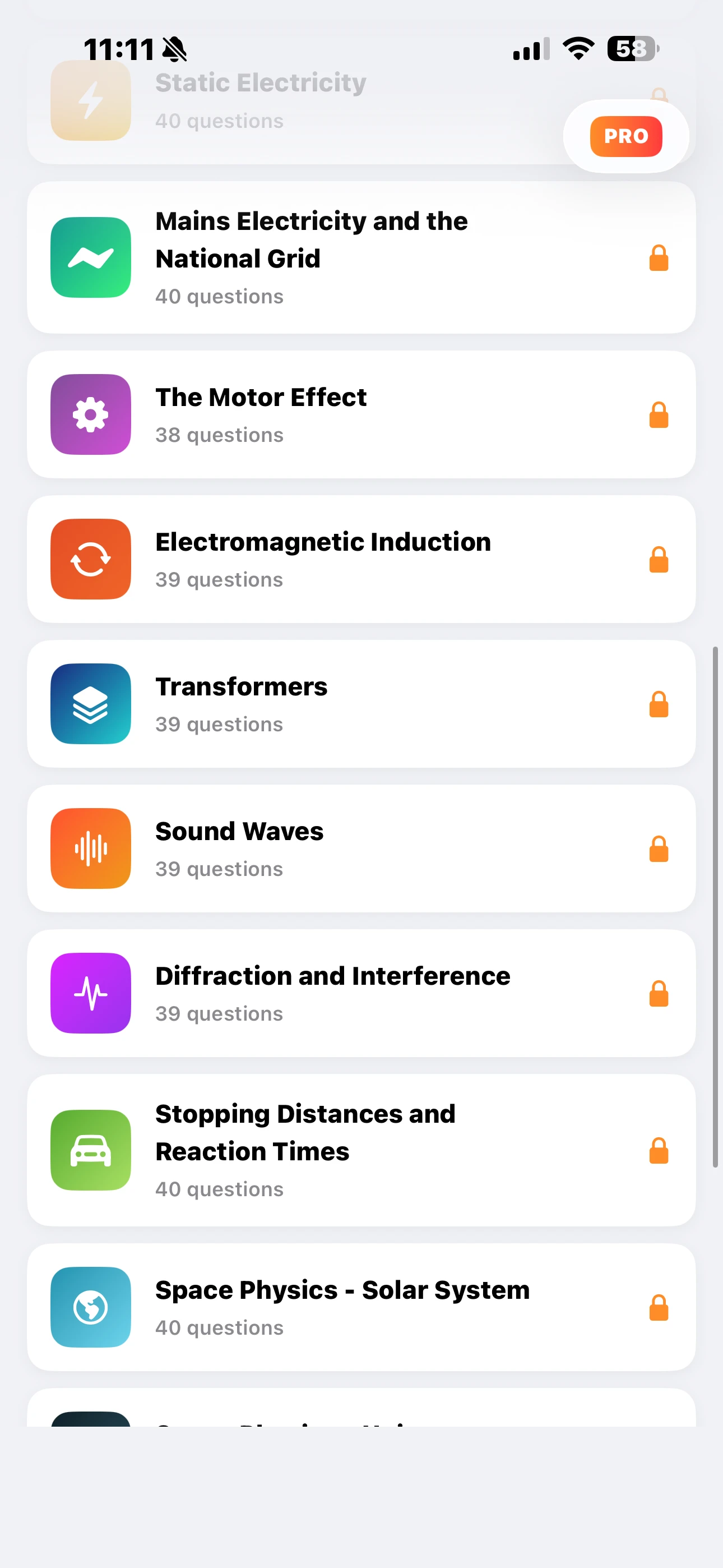
Task: Click the audio waveform icon for Sound Waves
Action: (x=90, y=848)
